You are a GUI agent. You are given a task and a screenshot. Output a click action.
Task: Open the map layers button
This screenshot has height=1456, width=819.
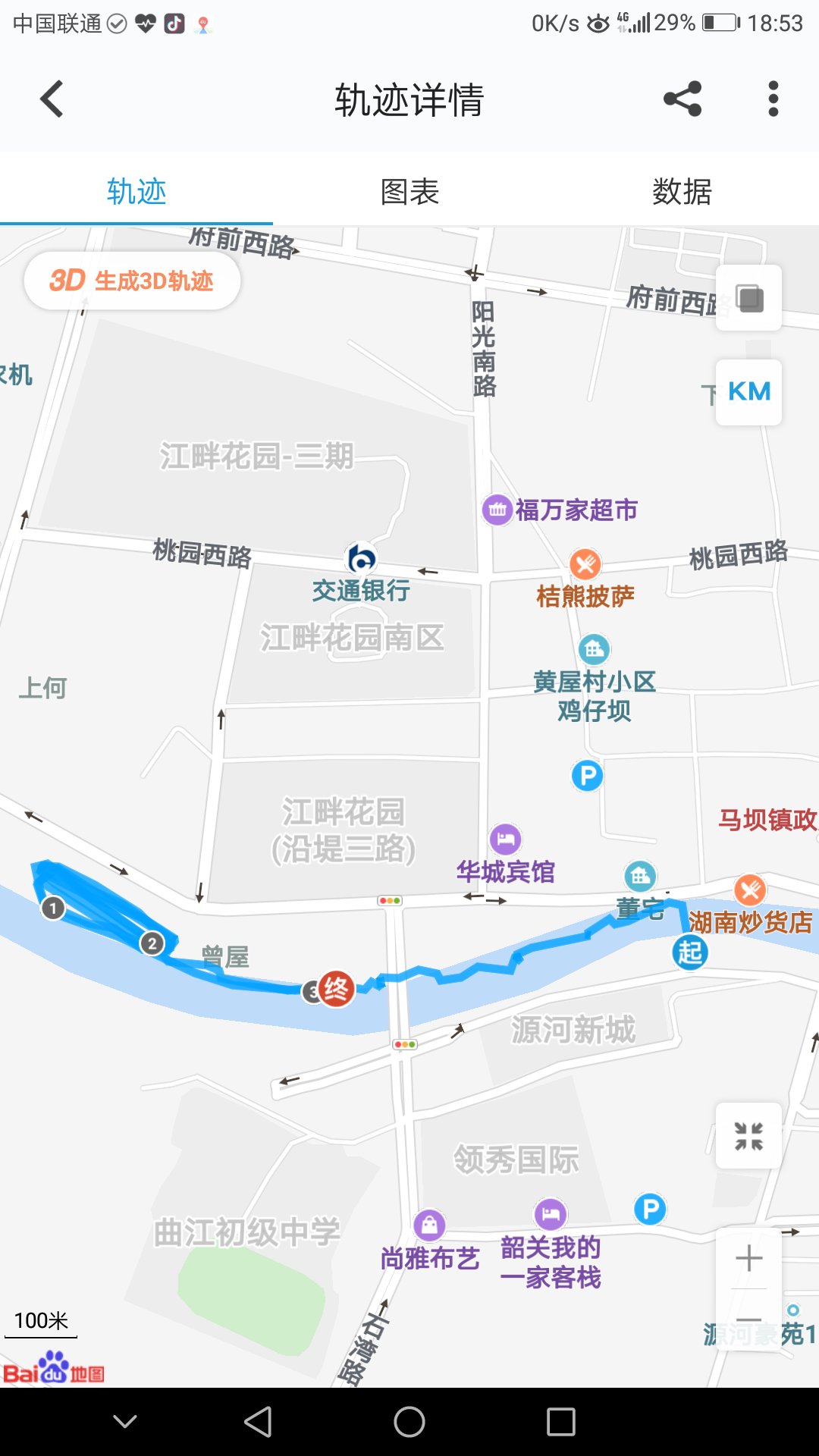coord(748,298)
